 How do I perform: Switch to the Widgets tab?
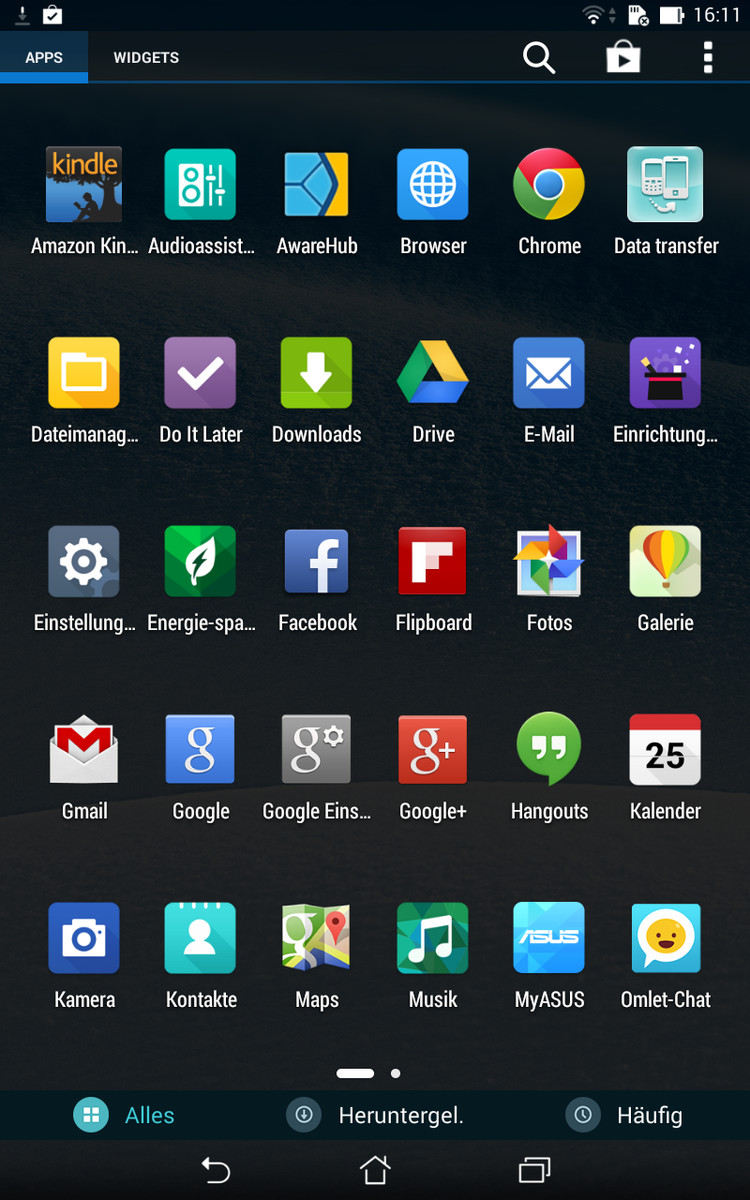146,58
